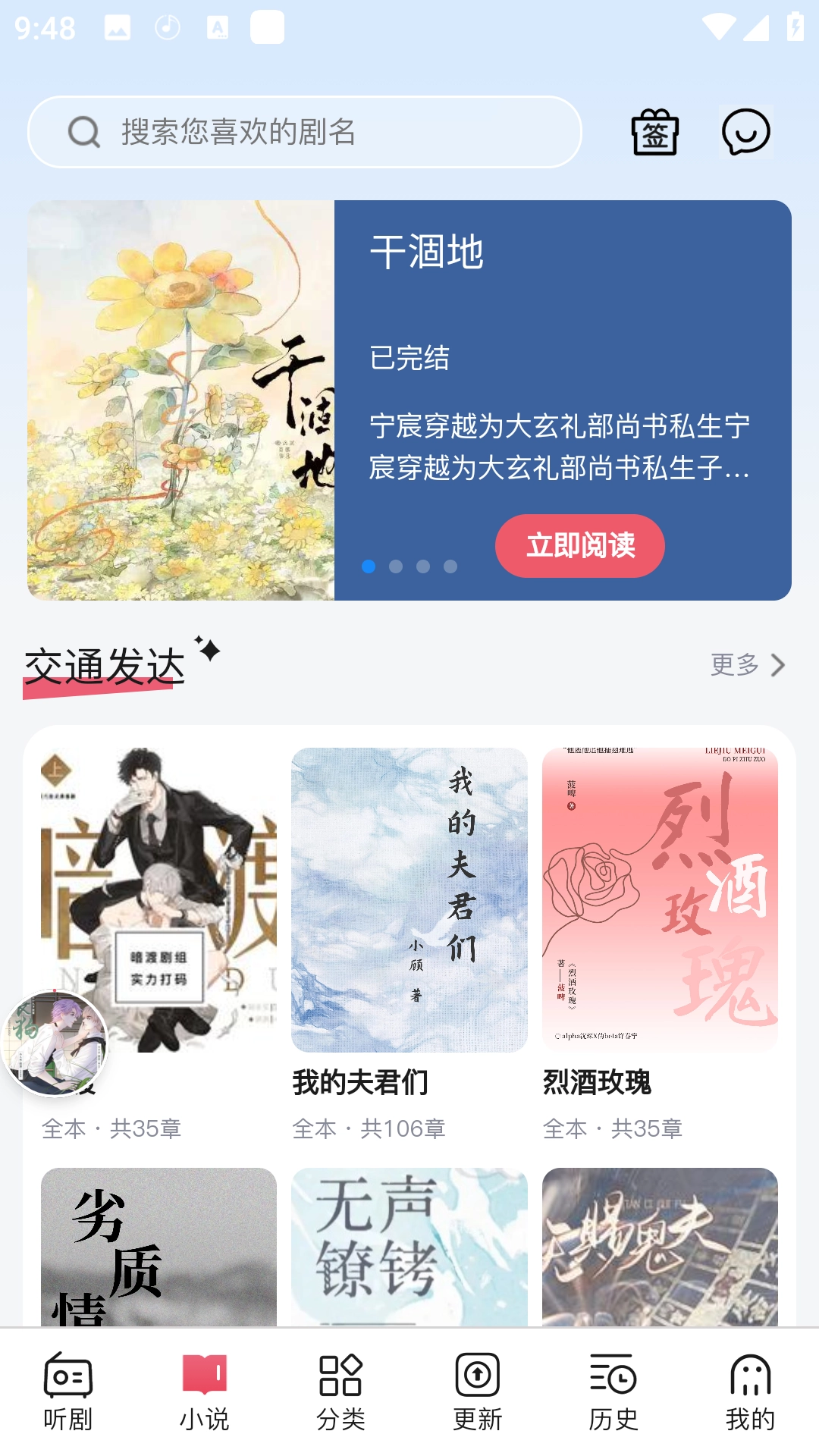Expand 交通发达 section via the chevron
819x1456 pixels.
[778, 665]
